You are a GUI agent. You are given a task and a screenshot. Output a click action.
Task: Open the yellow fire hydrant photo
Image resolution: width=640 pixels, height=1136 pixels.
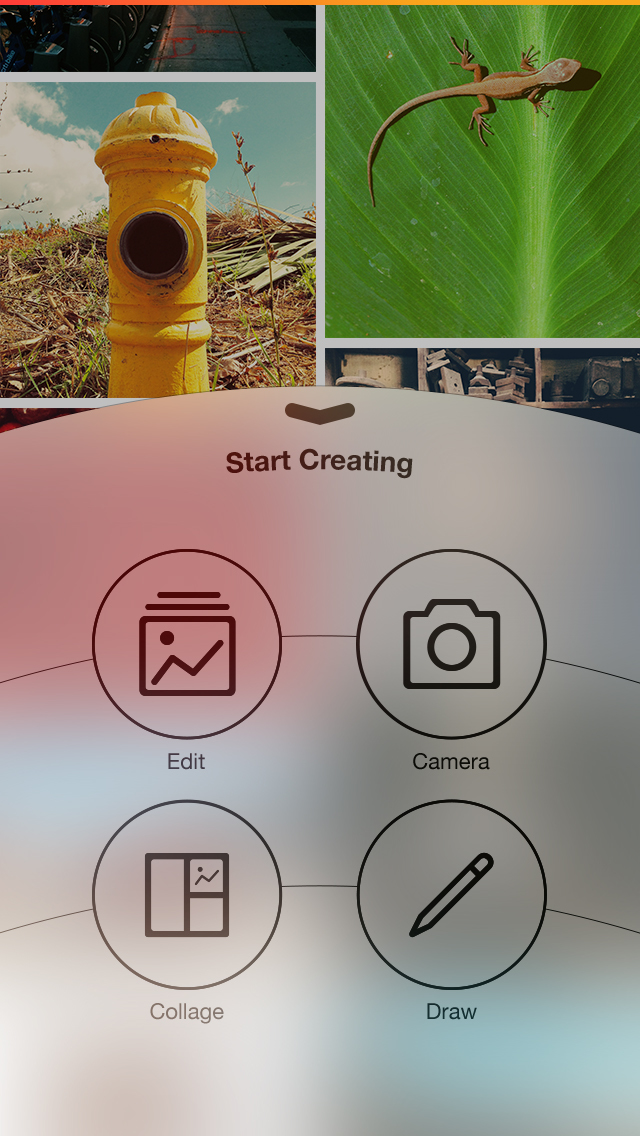(157, 238)
